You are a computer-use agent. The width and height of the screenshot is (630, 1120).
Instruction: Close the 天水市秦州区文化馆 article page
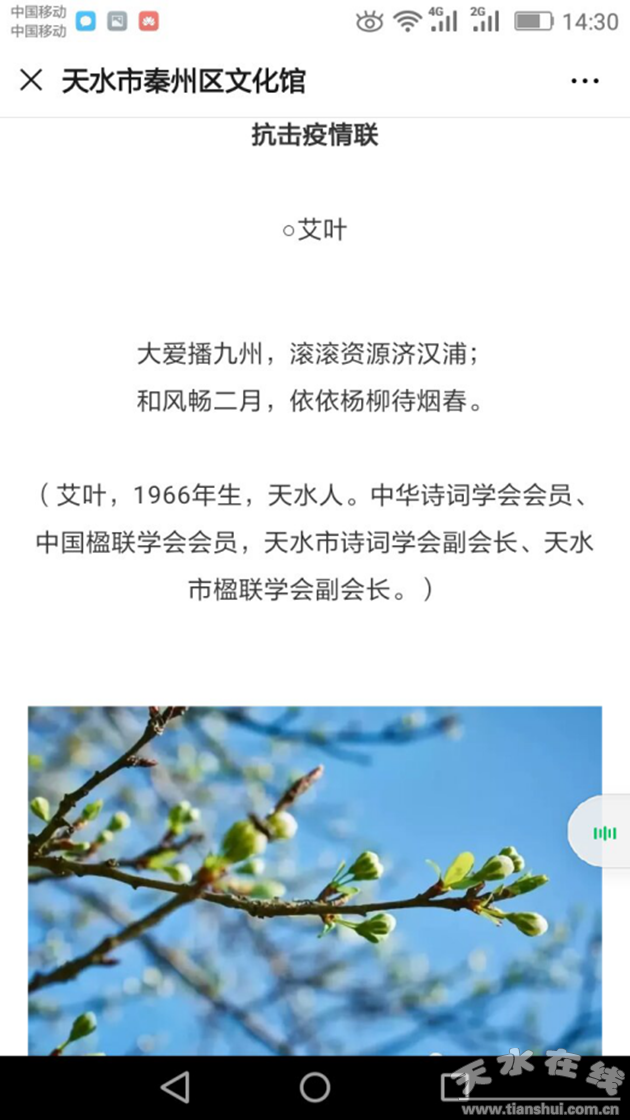tap(31, 80)
